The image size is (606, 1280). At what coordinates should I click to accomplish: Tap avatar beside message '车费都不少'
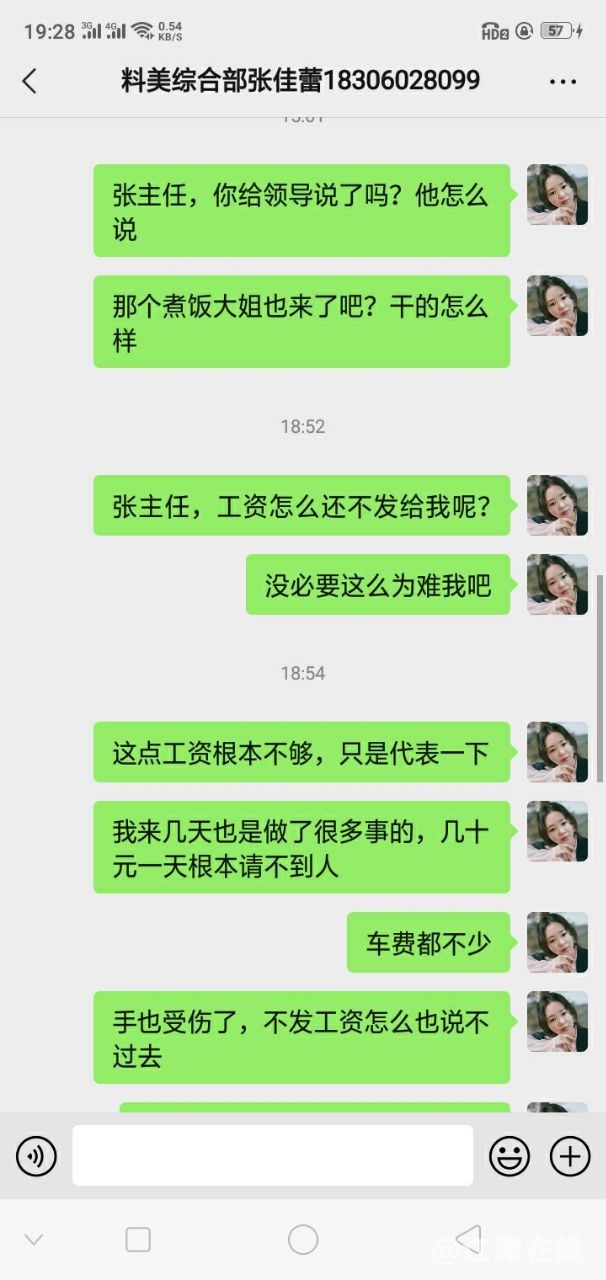(557, 942)
